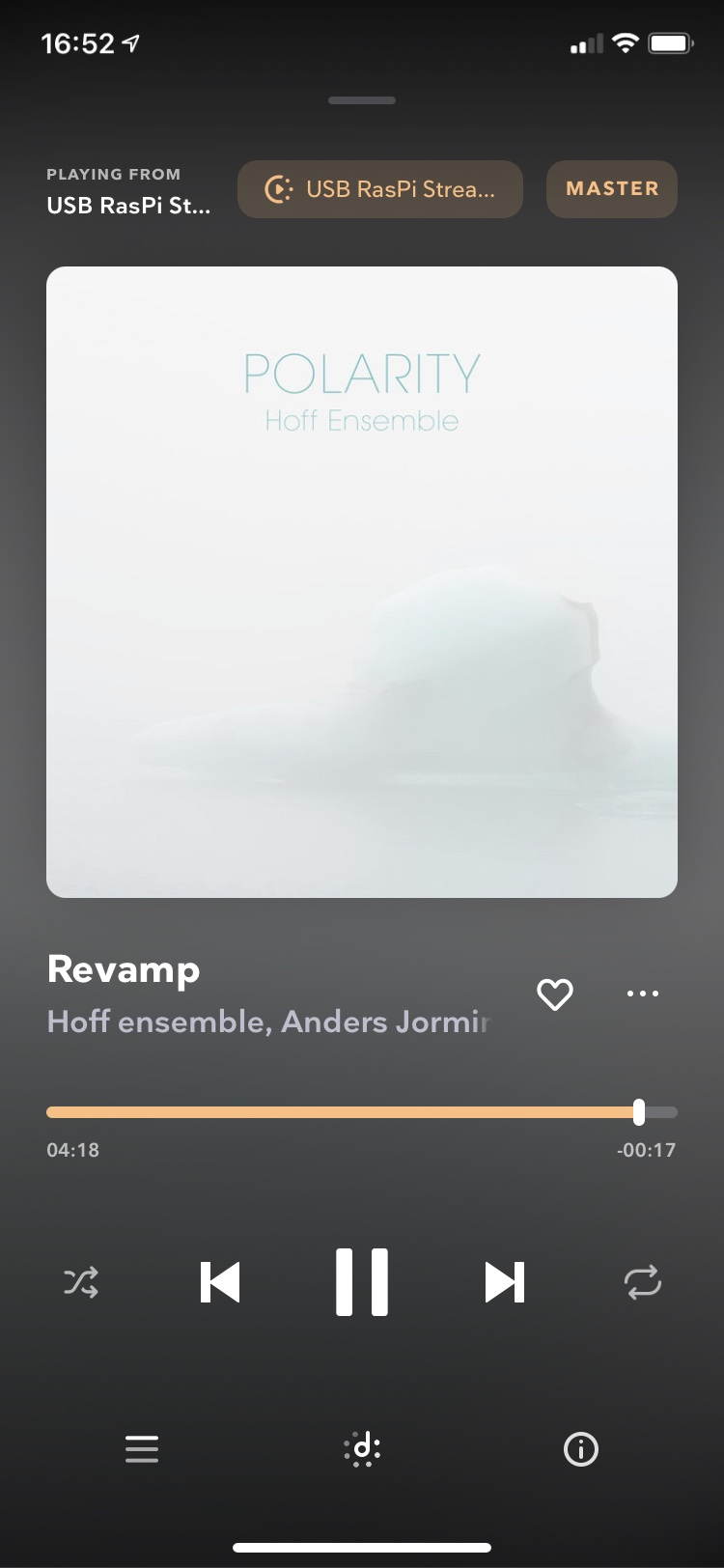
Task: Open the dotted d icon
Action: (362, 1449)
